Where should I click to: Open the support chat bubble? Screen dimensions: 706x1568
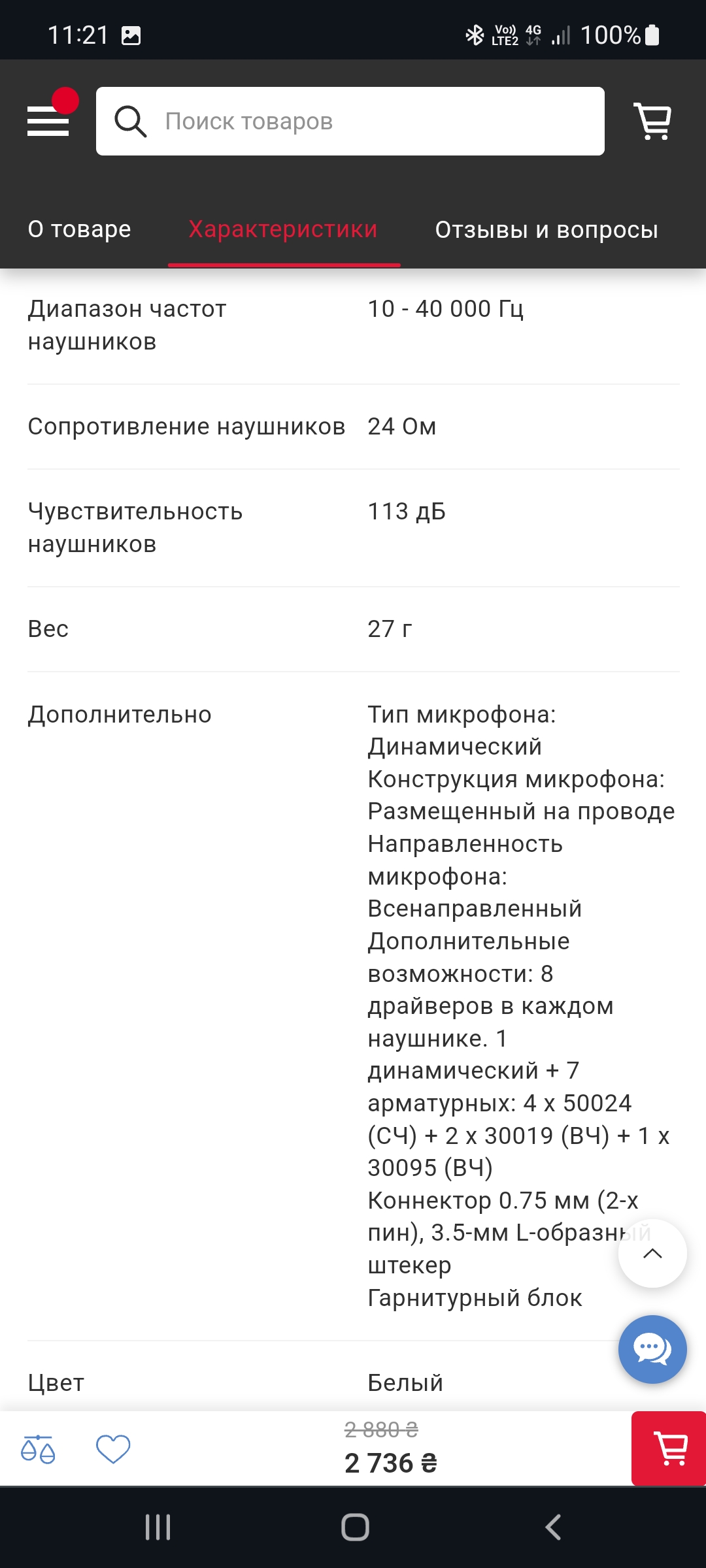click(x=652, y=1349)
